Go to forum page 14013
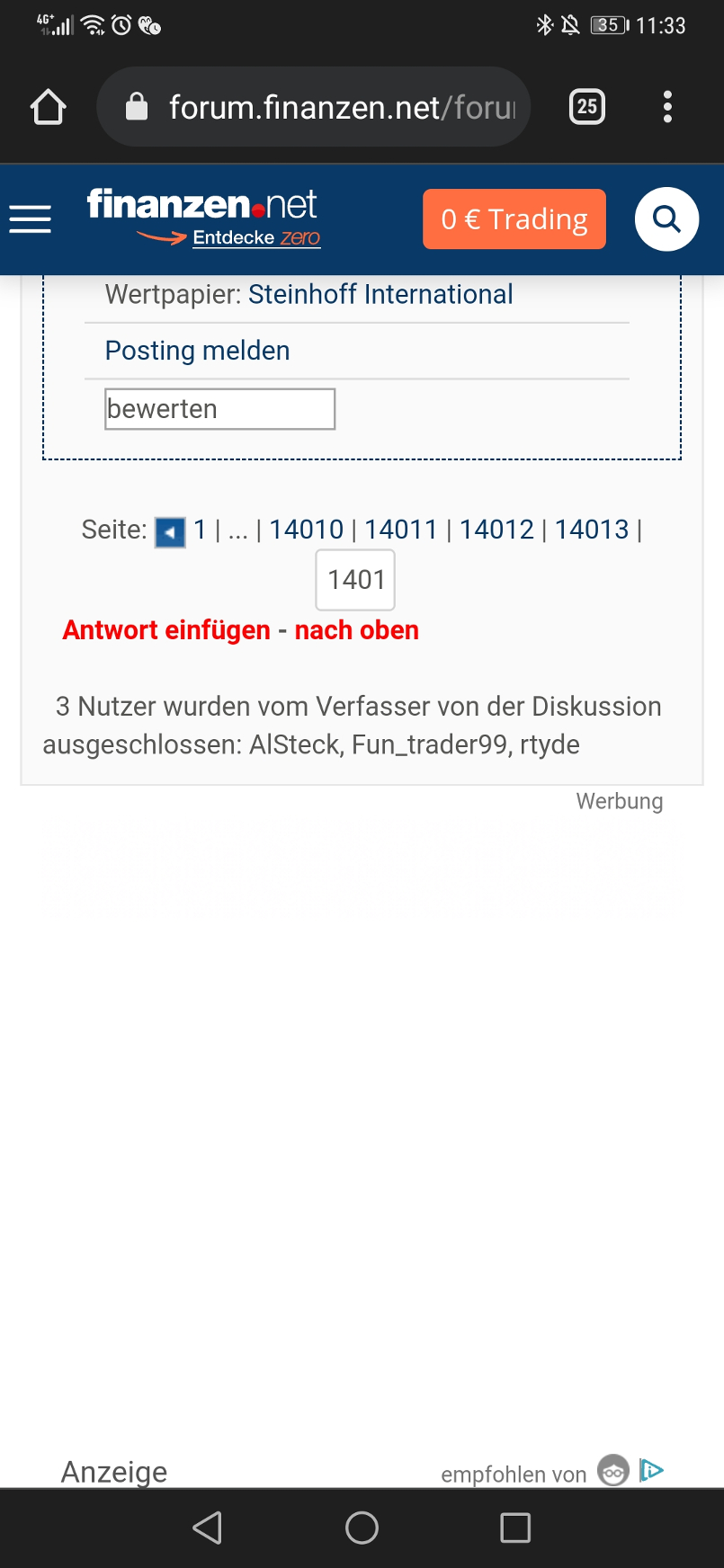 coord(592,530)
